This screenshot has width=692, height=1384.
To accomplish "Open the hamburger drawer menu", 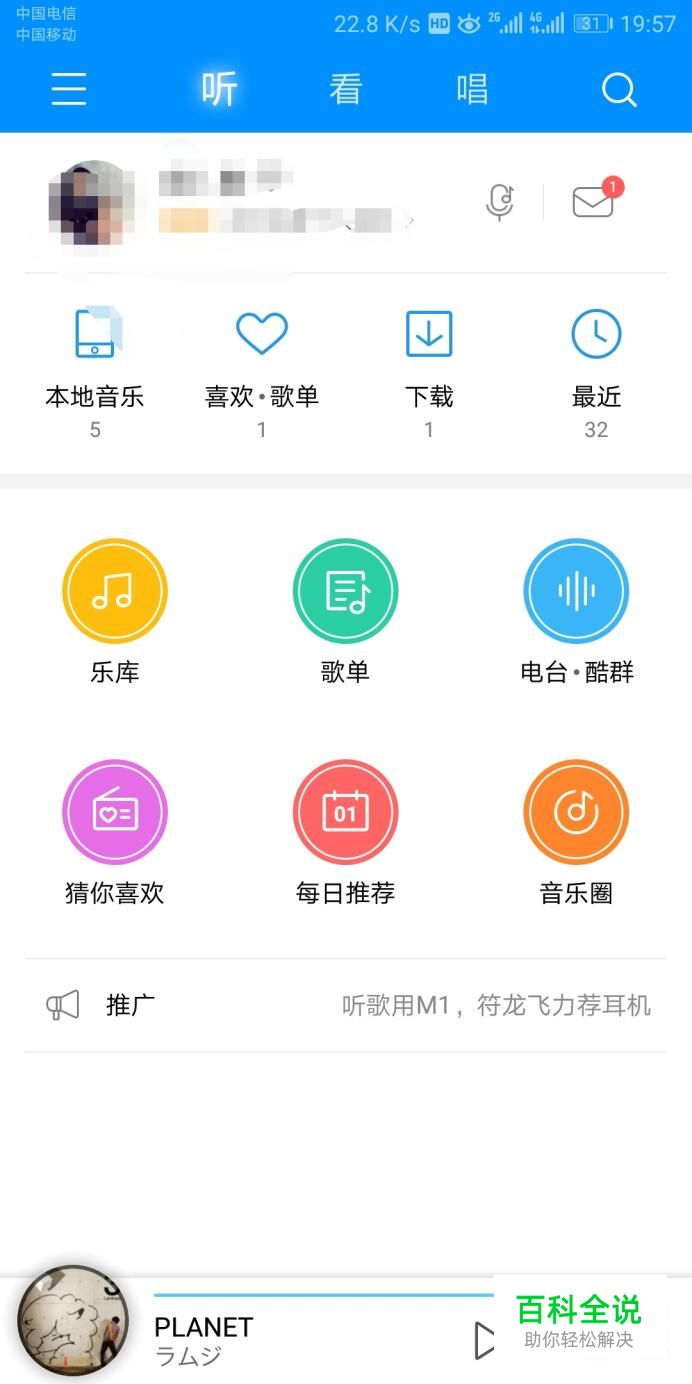I will [x=68, y=90].
